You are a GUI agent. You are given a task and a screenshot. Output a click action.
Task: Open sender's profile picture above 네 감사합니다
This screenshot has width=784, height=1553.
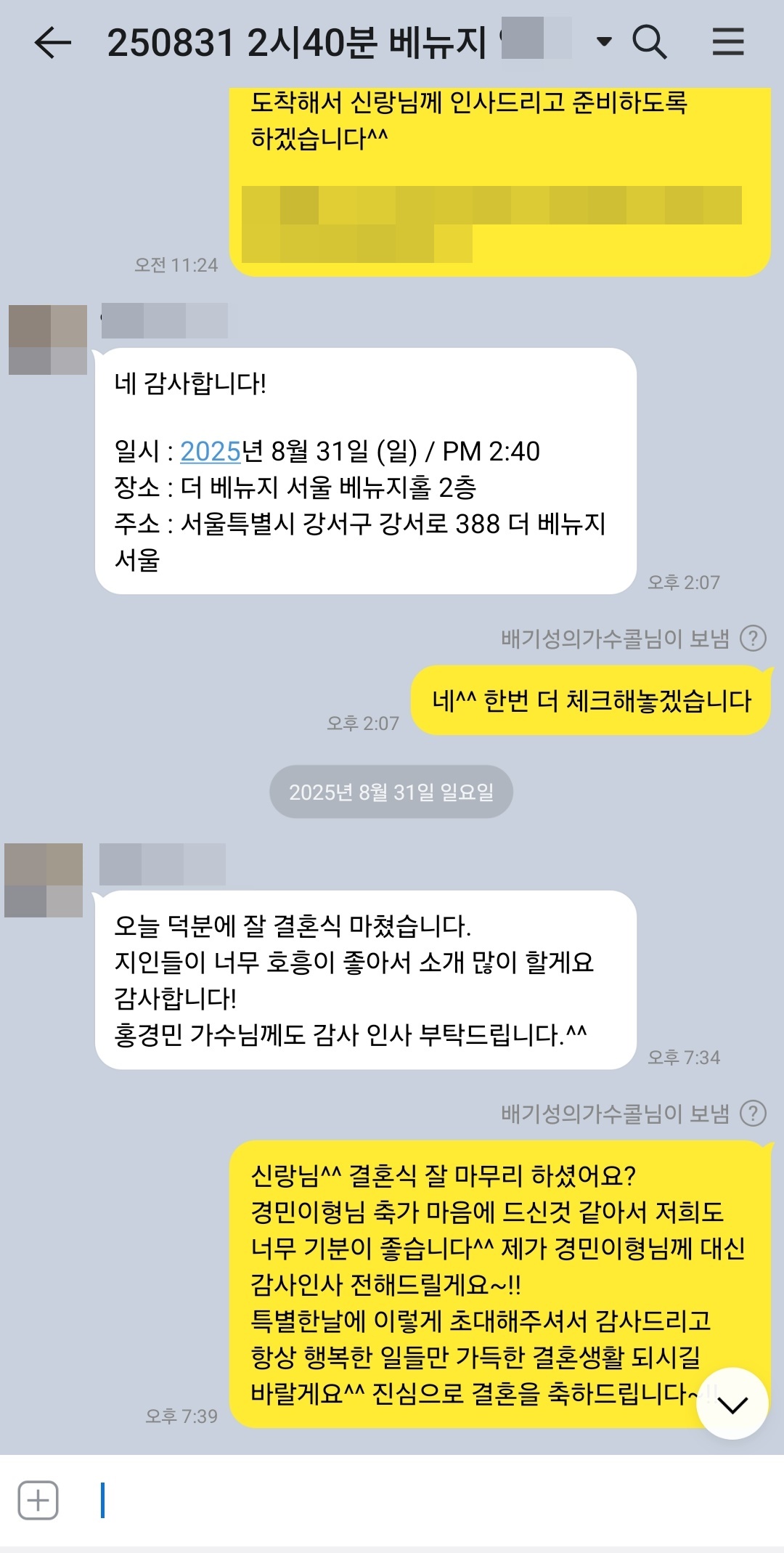48,340
